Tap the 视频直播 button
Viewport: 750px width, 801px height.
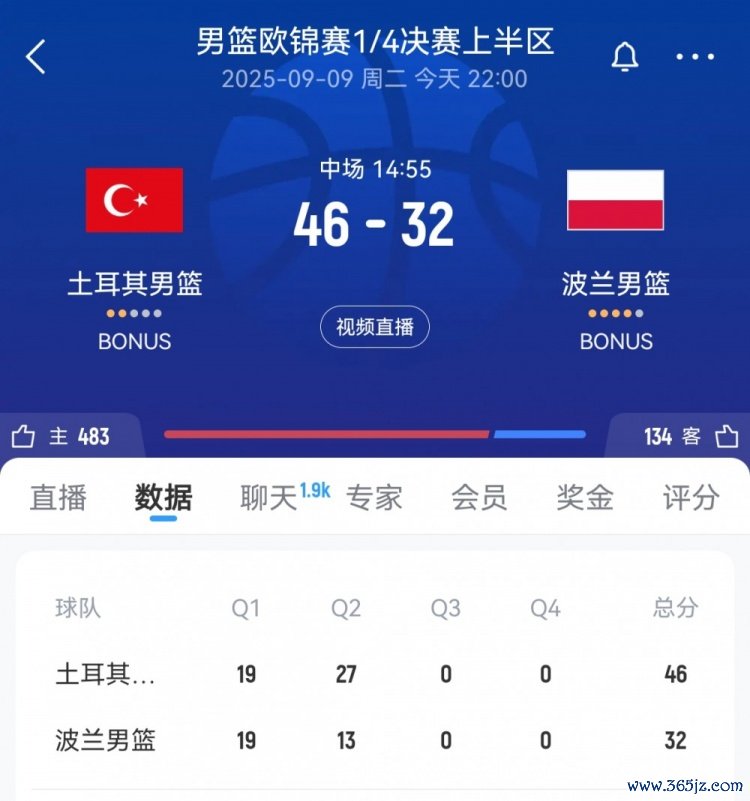375,327
